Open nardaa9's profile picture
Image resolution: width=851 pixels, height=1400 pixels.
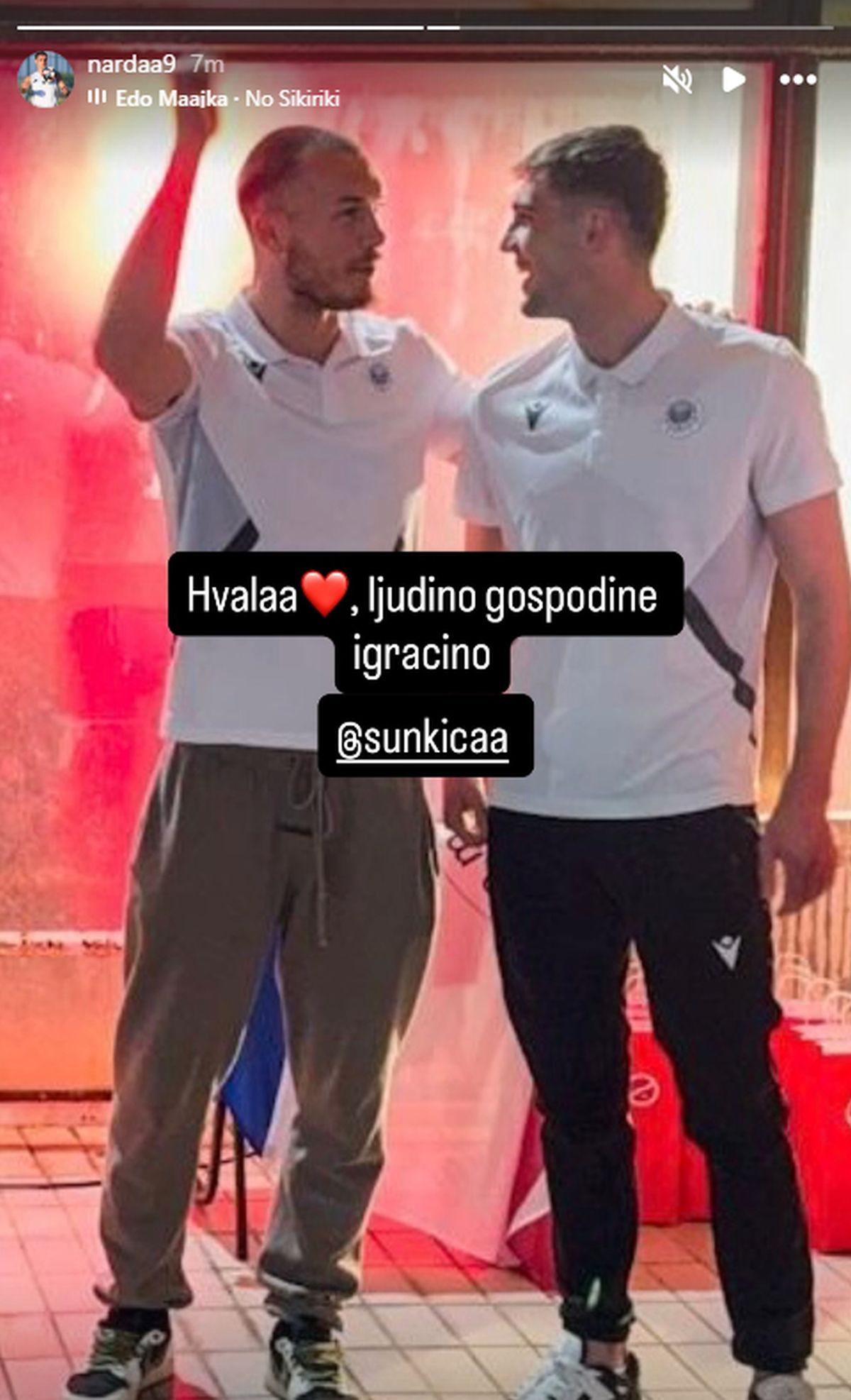coord(45,79)
